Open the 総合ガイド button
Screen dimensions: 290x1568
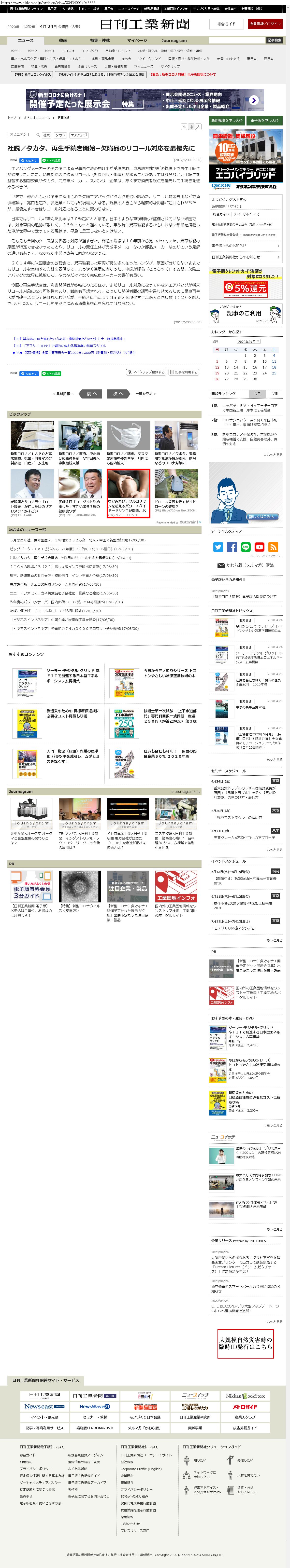click(x=226, y=24)
